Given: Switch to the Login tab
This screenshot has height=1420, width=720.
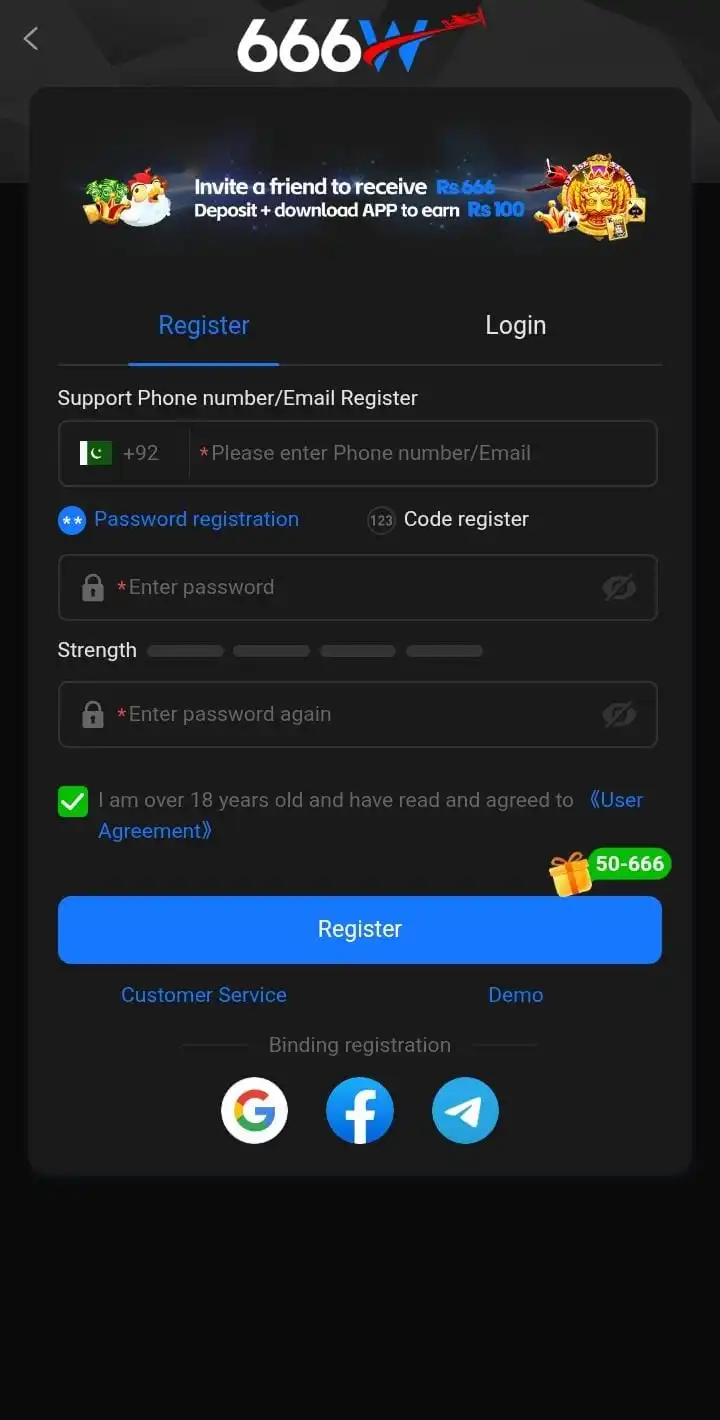Looking at the screenshot, I should click(515, 325).
